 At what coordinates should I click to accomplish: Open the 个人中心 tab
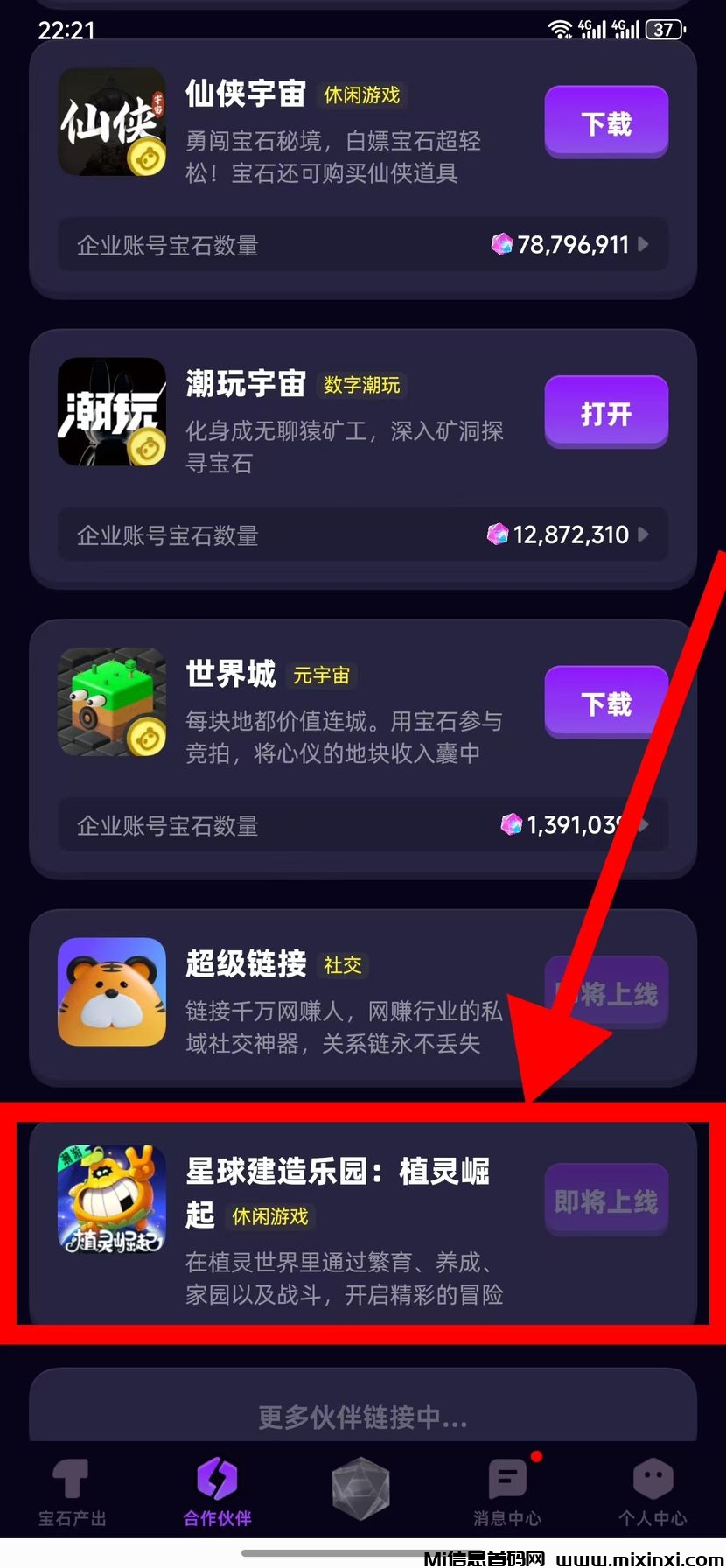point(653,1491)
